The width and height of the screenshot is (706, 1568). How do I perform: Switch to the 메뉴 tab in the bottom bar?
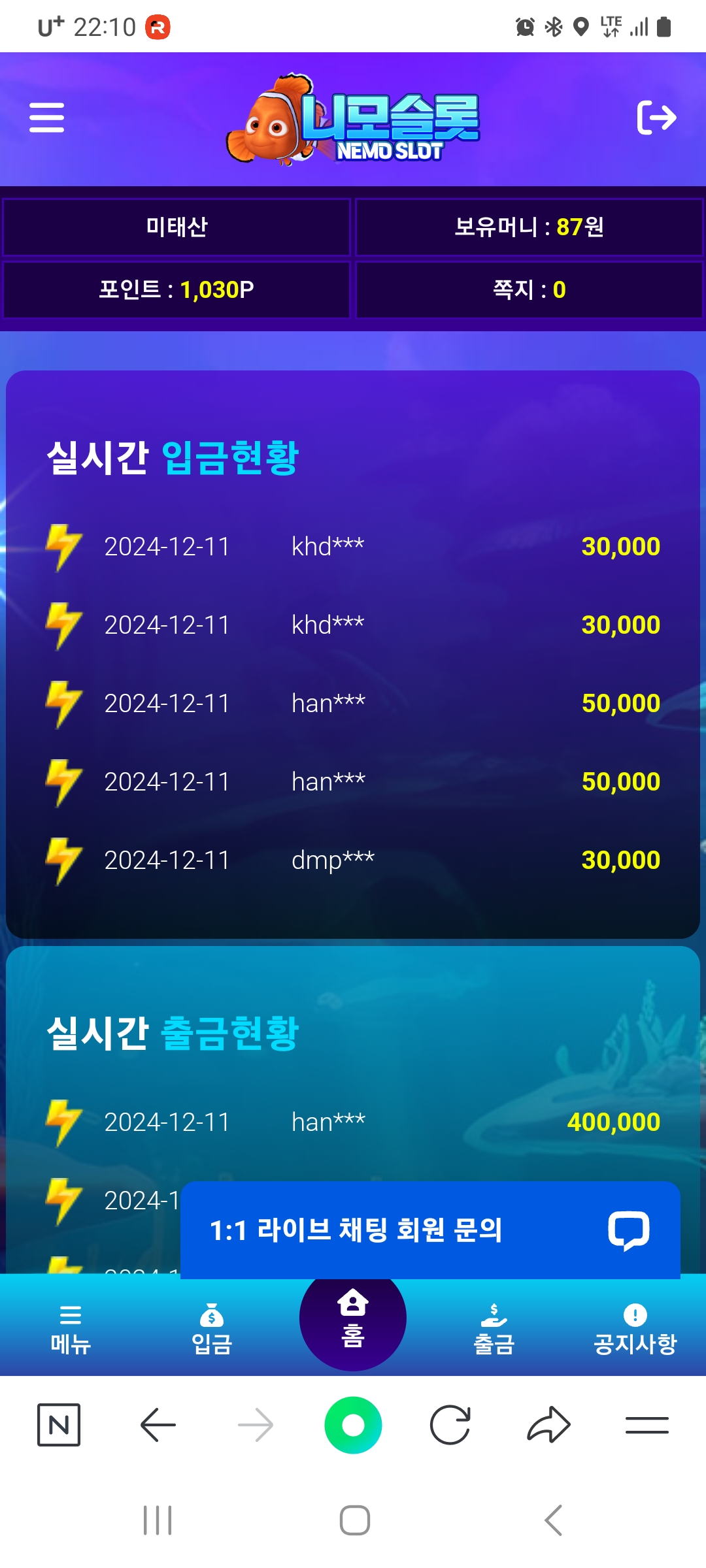(71, 1330)
